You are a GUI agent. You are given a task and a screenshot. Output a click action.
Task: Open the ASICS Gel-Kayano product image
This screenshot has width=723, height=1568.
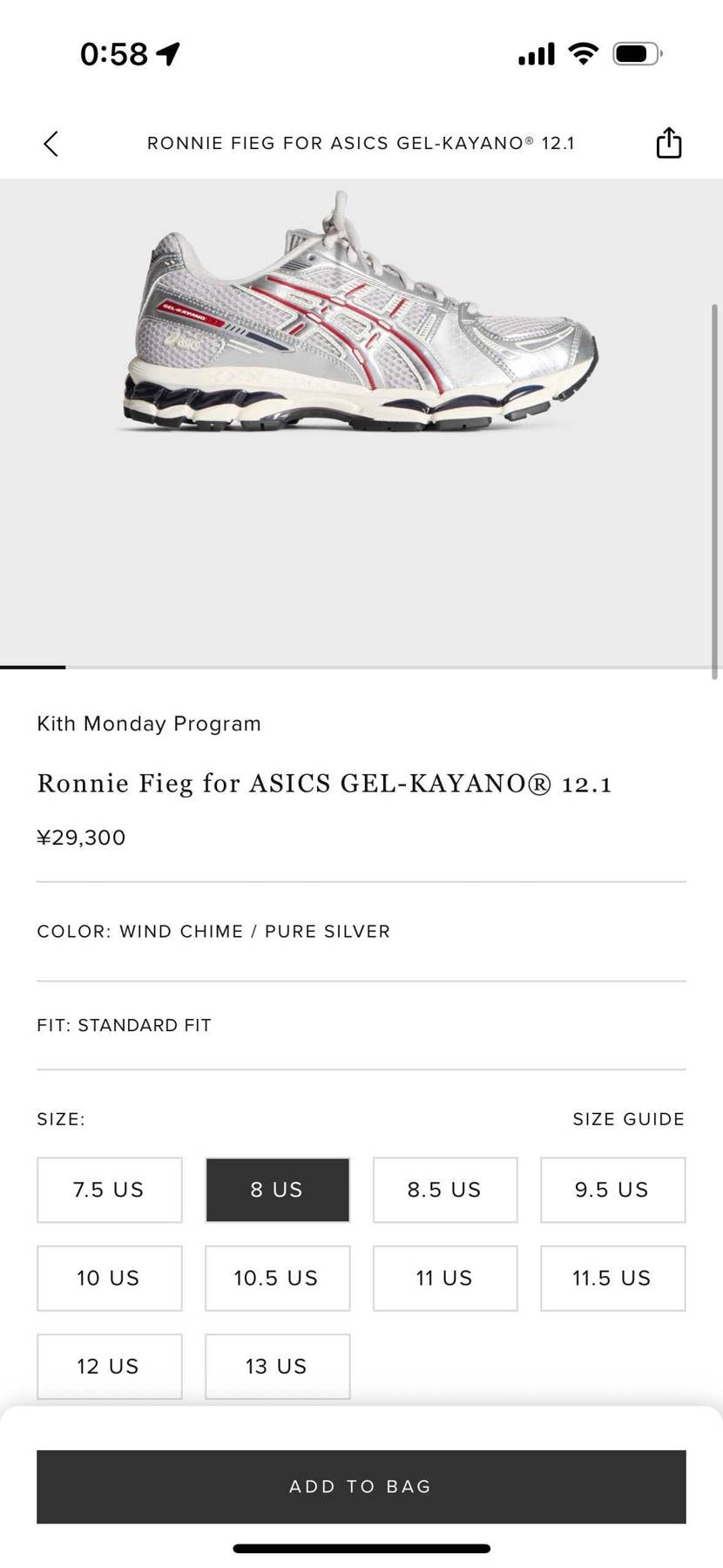[x=357, y=322]
